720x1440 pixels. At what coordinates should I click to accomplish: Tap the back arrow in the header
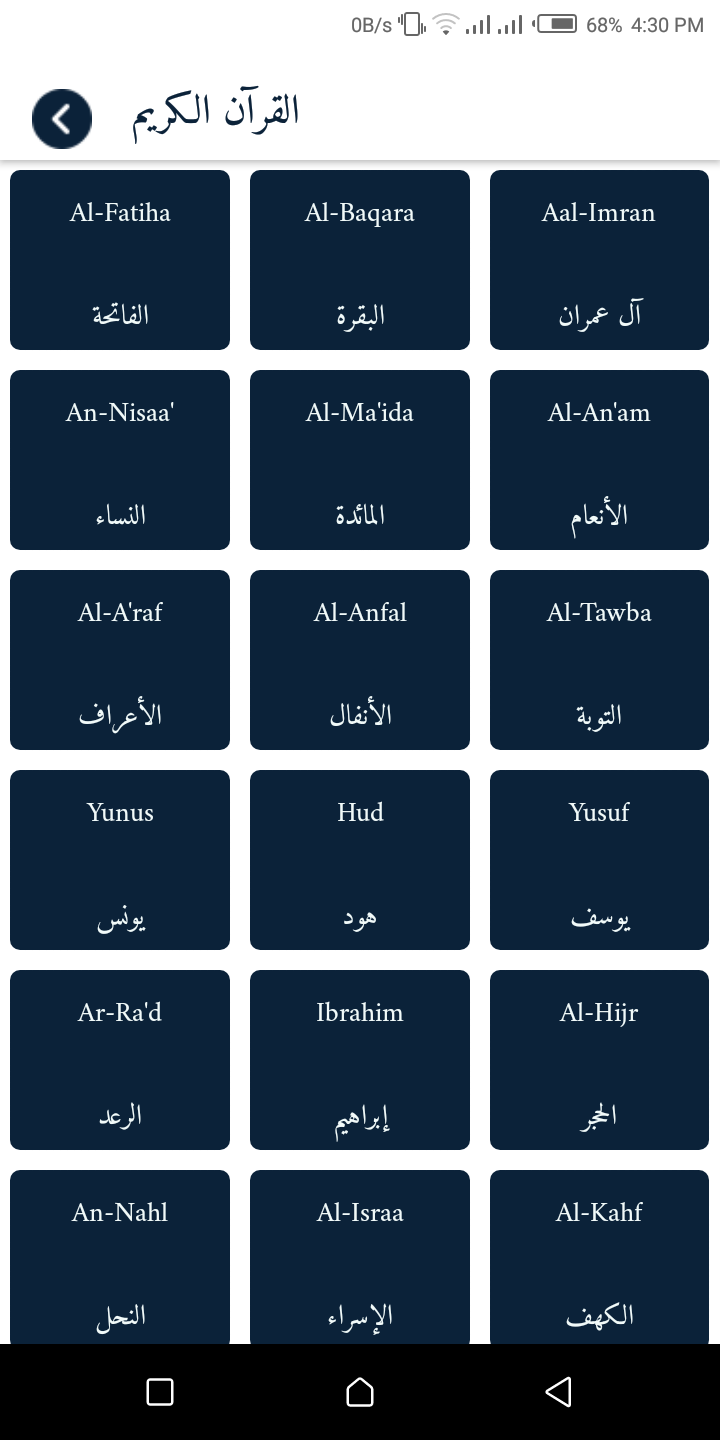coord(62,119)
